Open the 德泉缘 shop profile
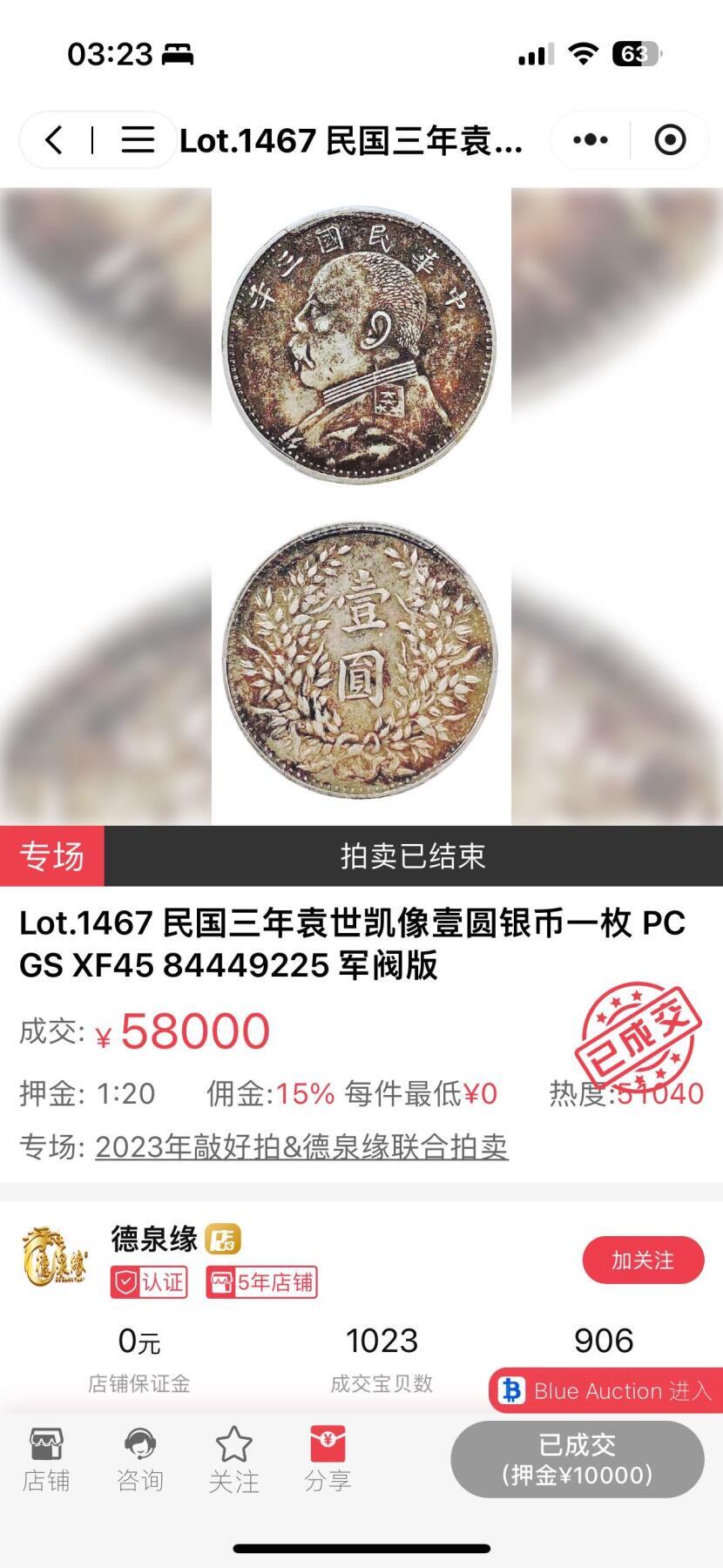723x1568 pixels. (153, 1239)
